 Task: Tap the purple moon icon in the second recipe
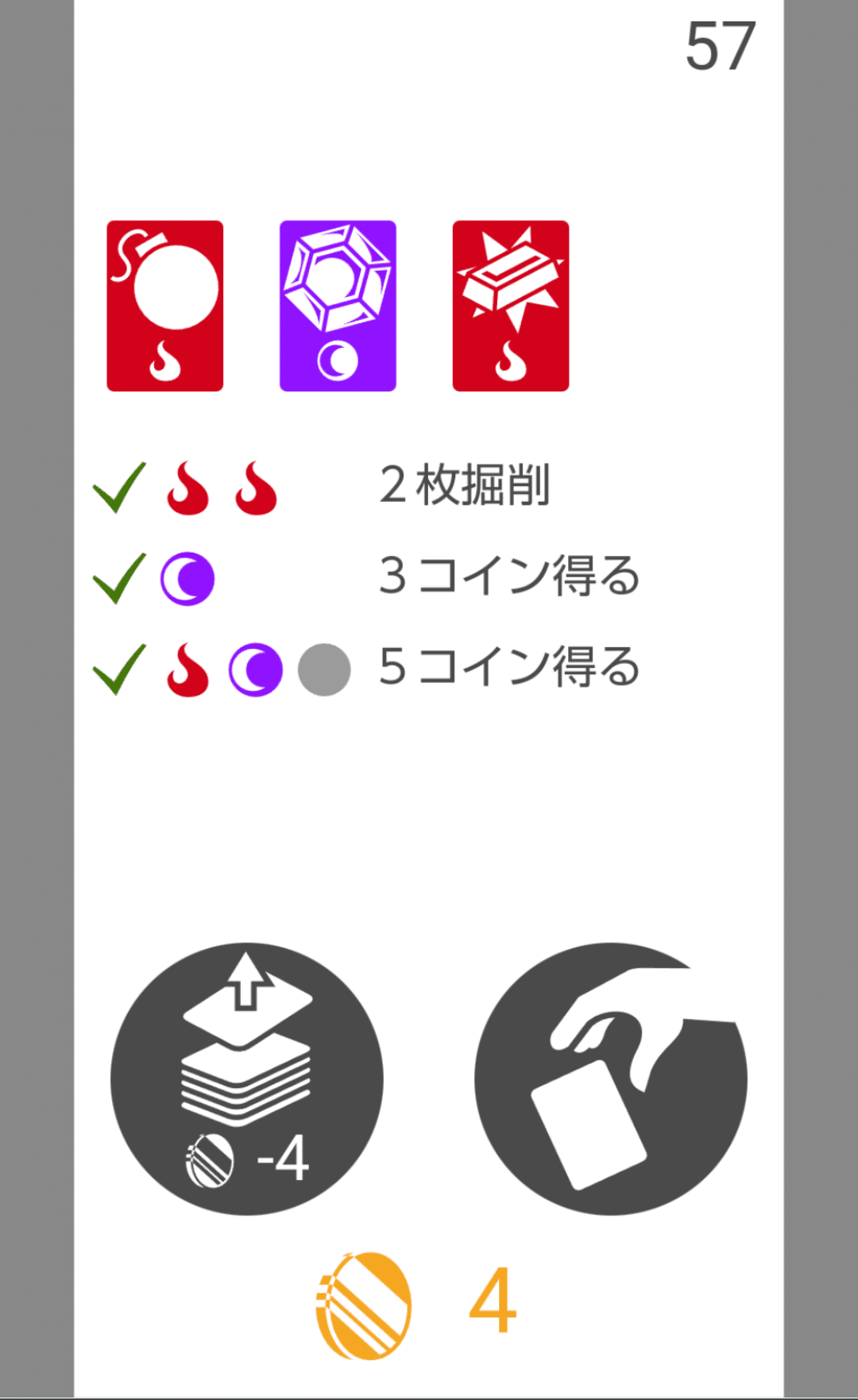[187, 577]
